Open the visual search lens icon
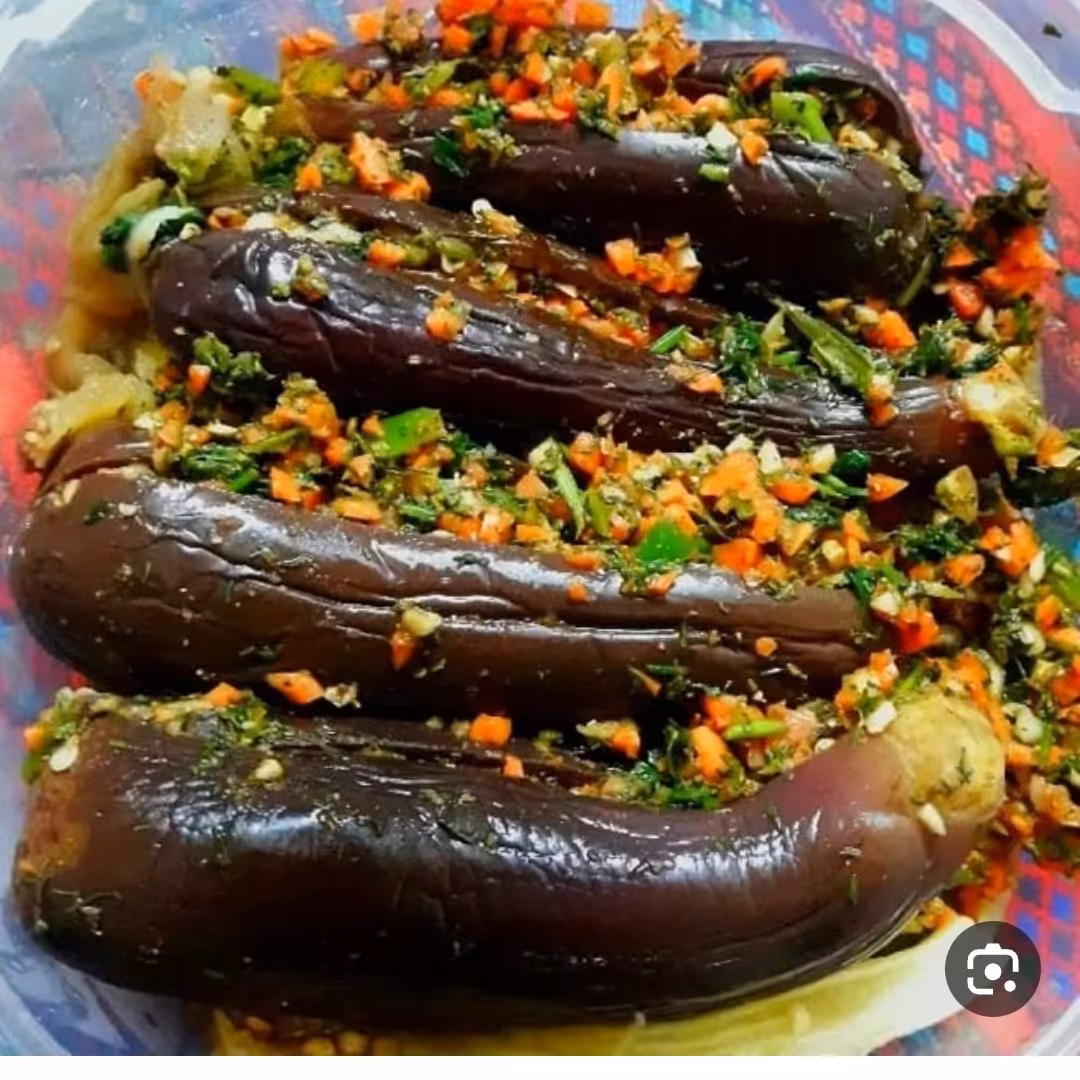Viewport: 1080px width, 1080px height. (x=992, y=968)
